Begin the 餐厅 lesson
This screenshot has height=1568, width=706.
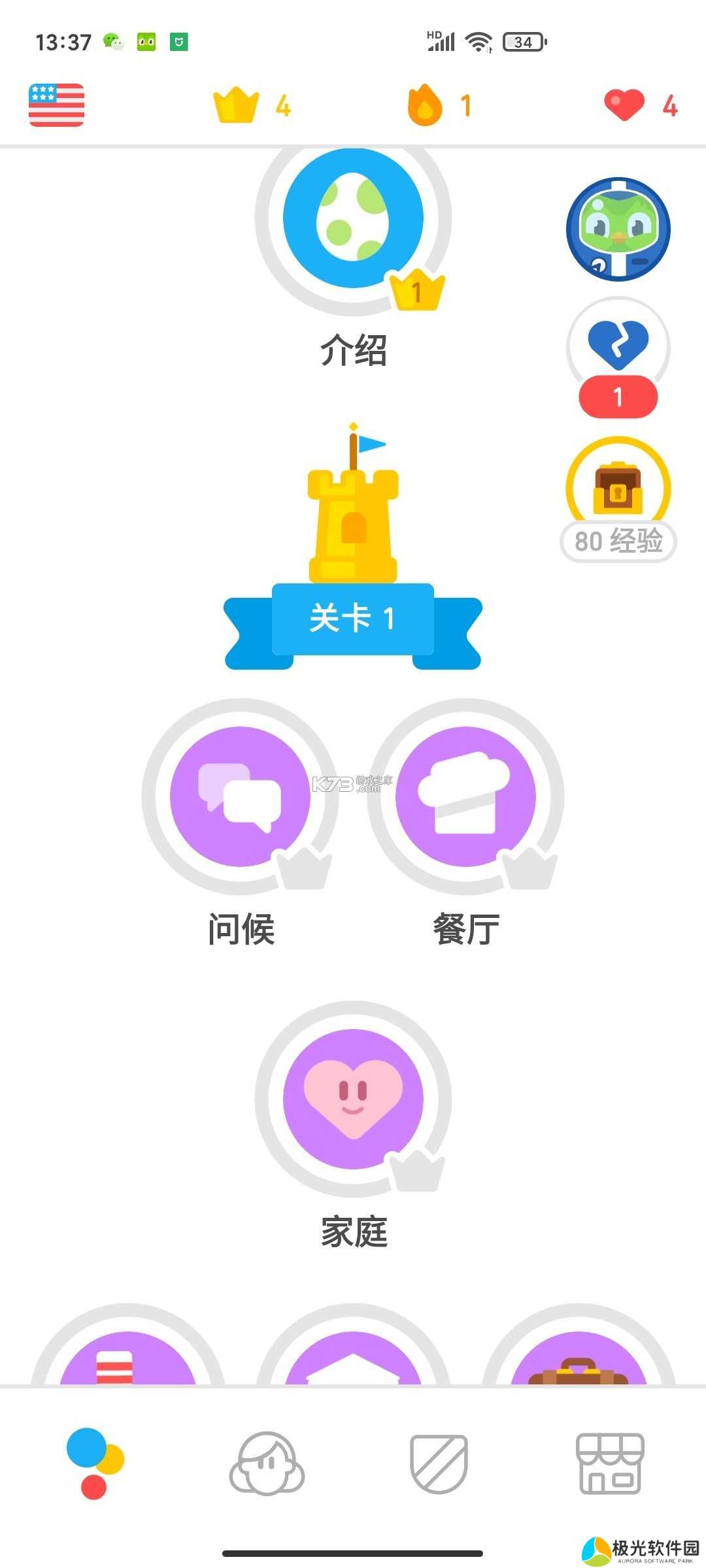coord(465,797)
